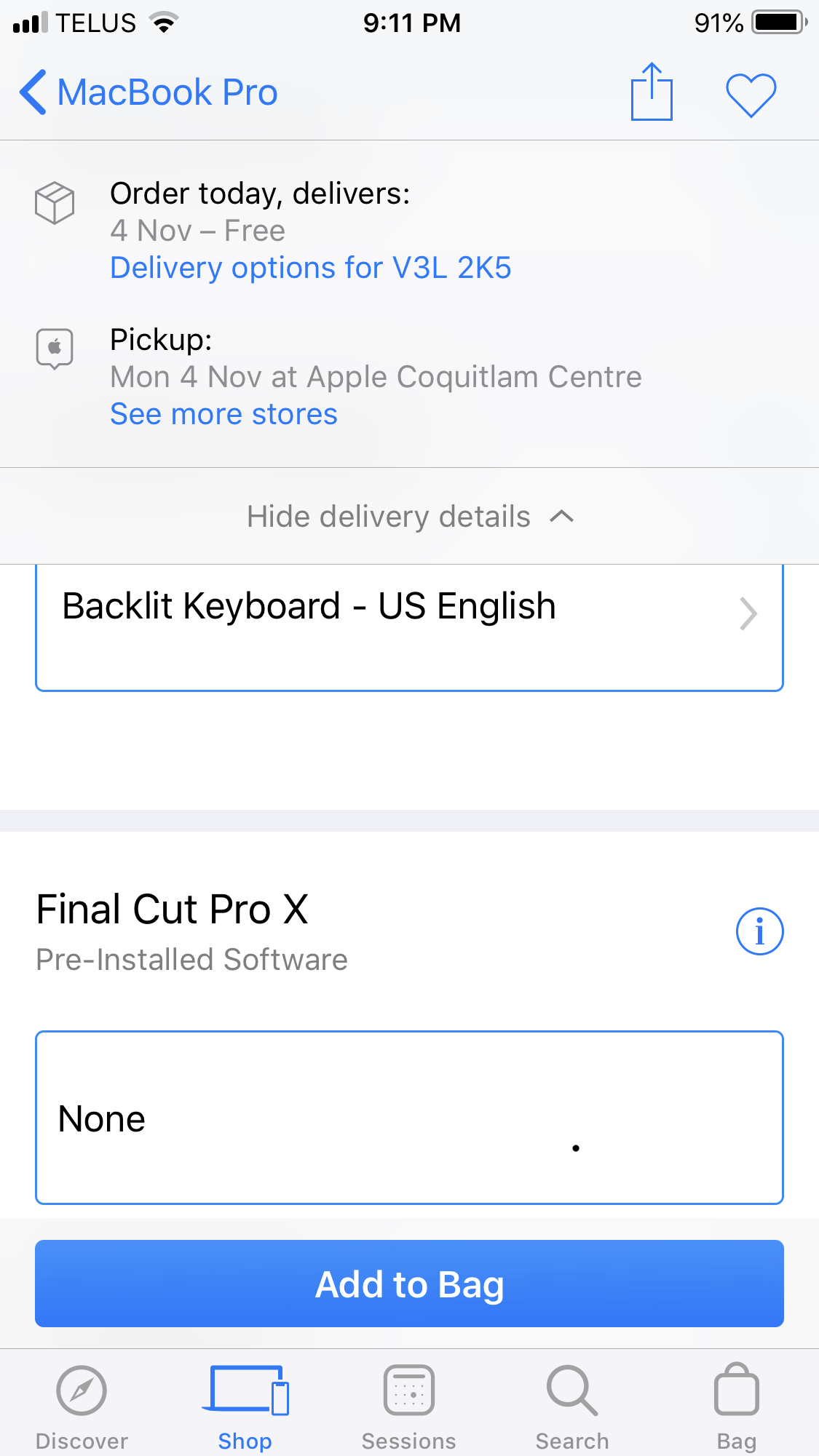This screenshot has width=819, height=1456.
Task: View info about Final Cut Pro X
Action: pyautogui.click(x=759, y=931)
